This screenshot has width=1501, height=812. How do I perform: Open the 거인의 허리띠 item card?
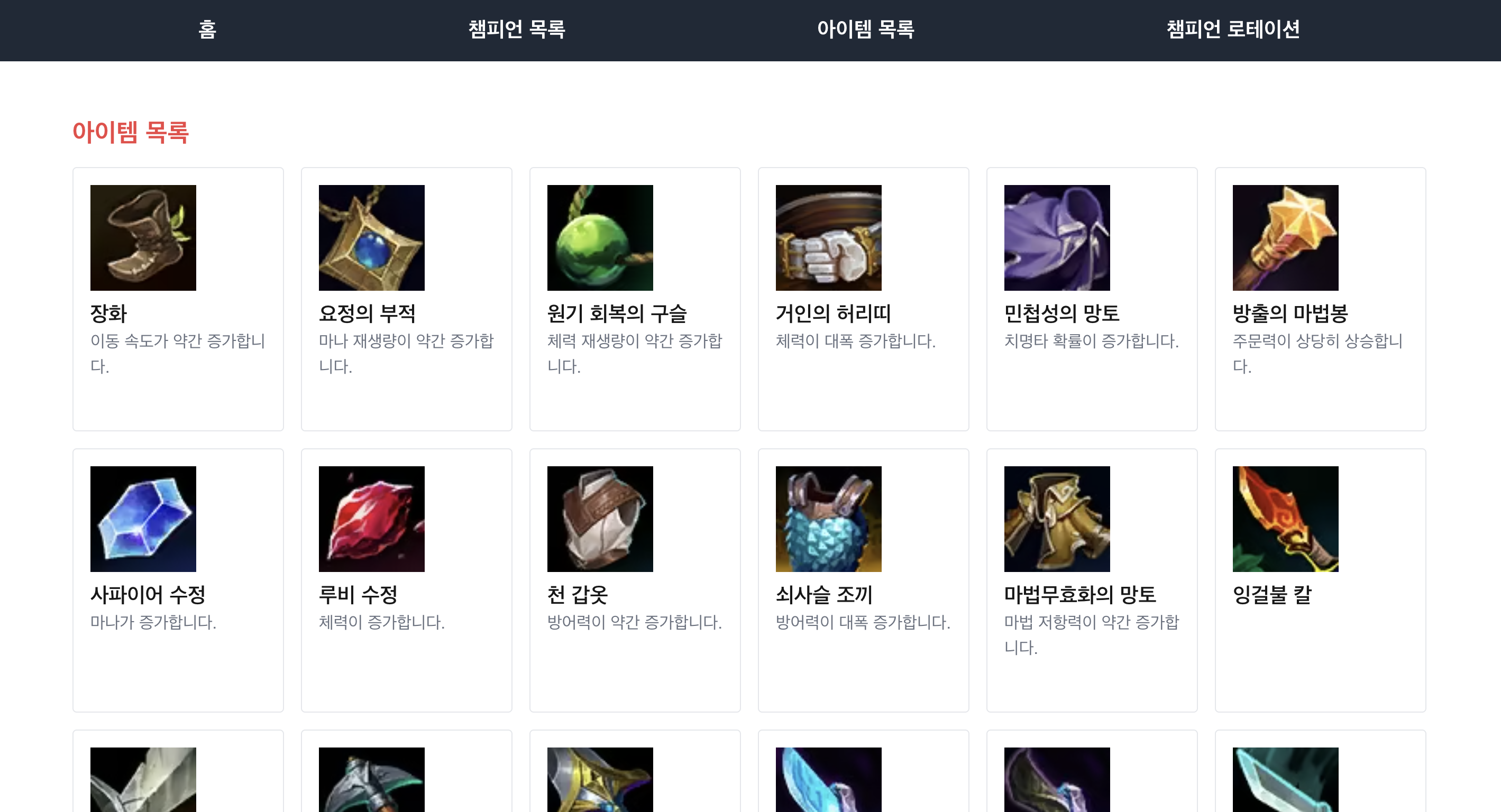pyautogui.click(x=863, y=299)
